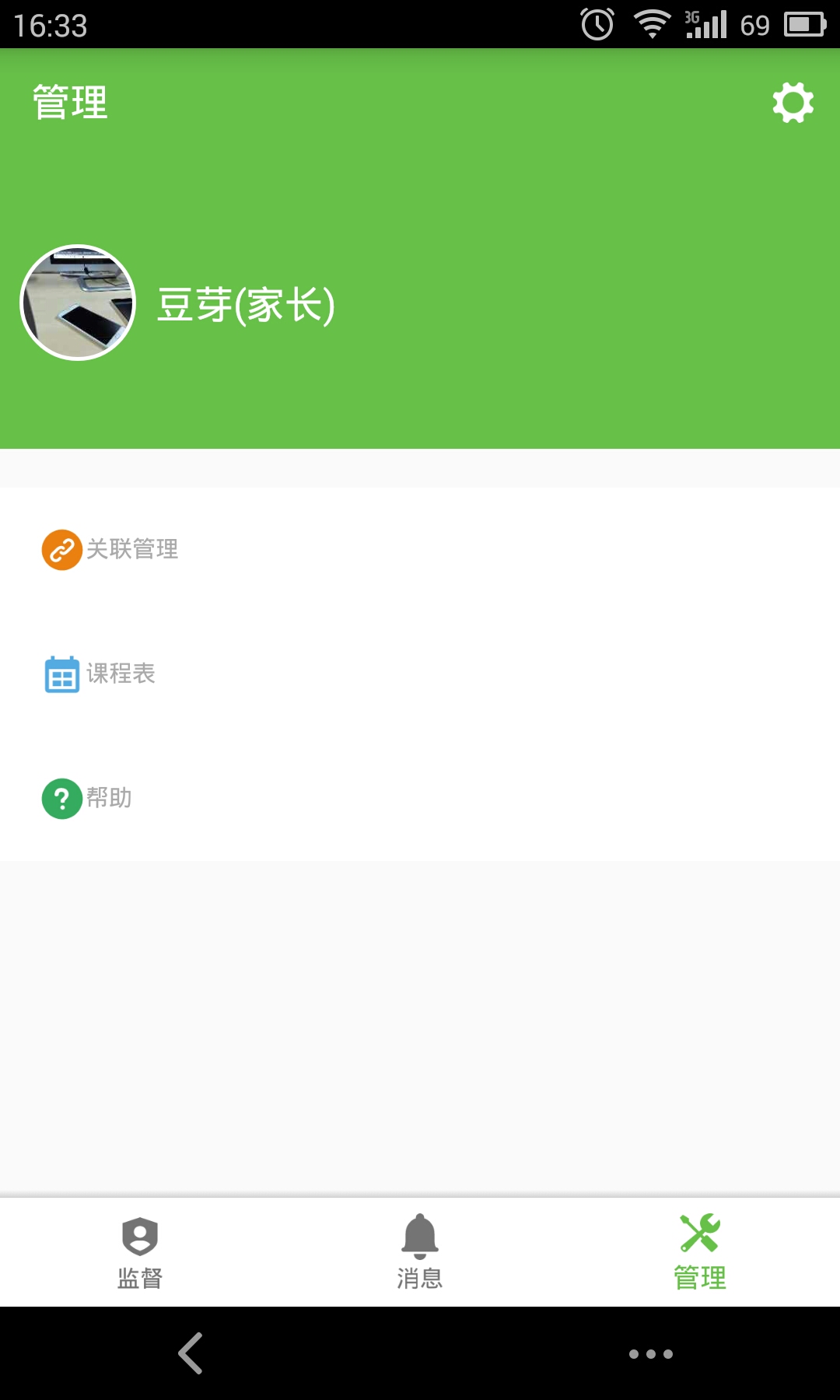Tap the battery indicator in status bar

pos(803,23)
